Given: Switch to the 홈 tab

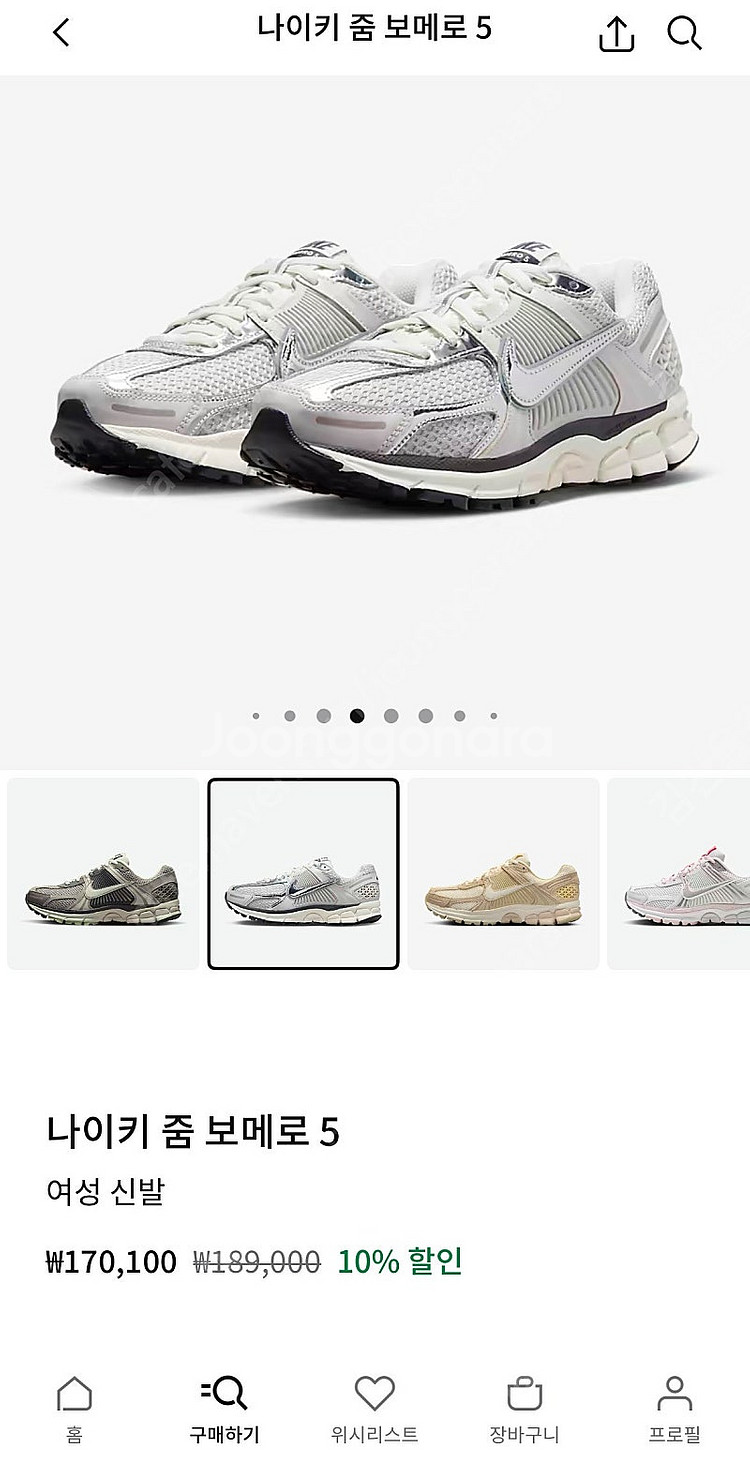Looking at the screenshot, I should click(75, 1410).
